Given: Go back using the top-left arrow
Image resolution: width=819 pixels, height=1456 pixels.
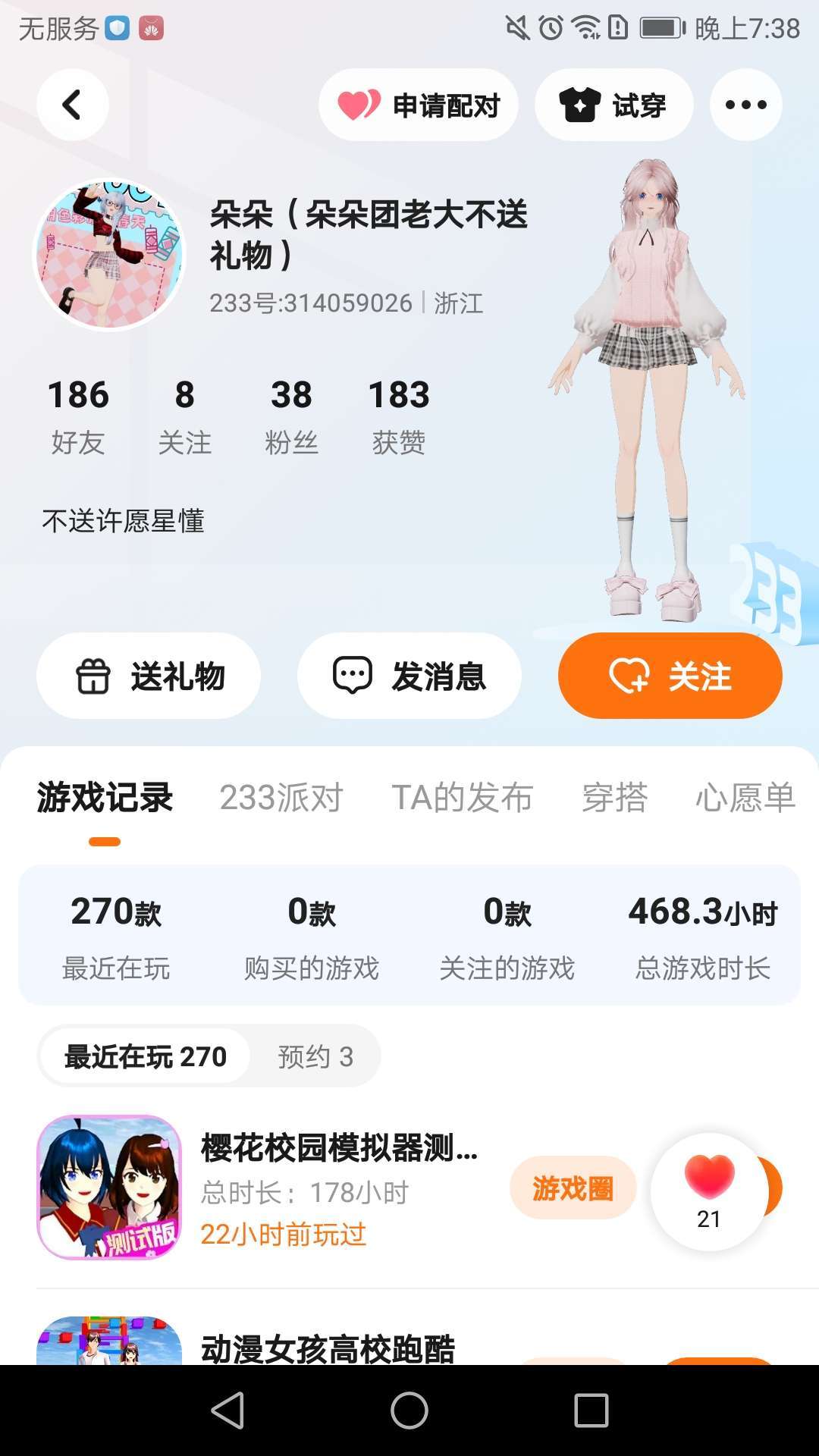Looking at the screenshot, I should click(73, 105).
